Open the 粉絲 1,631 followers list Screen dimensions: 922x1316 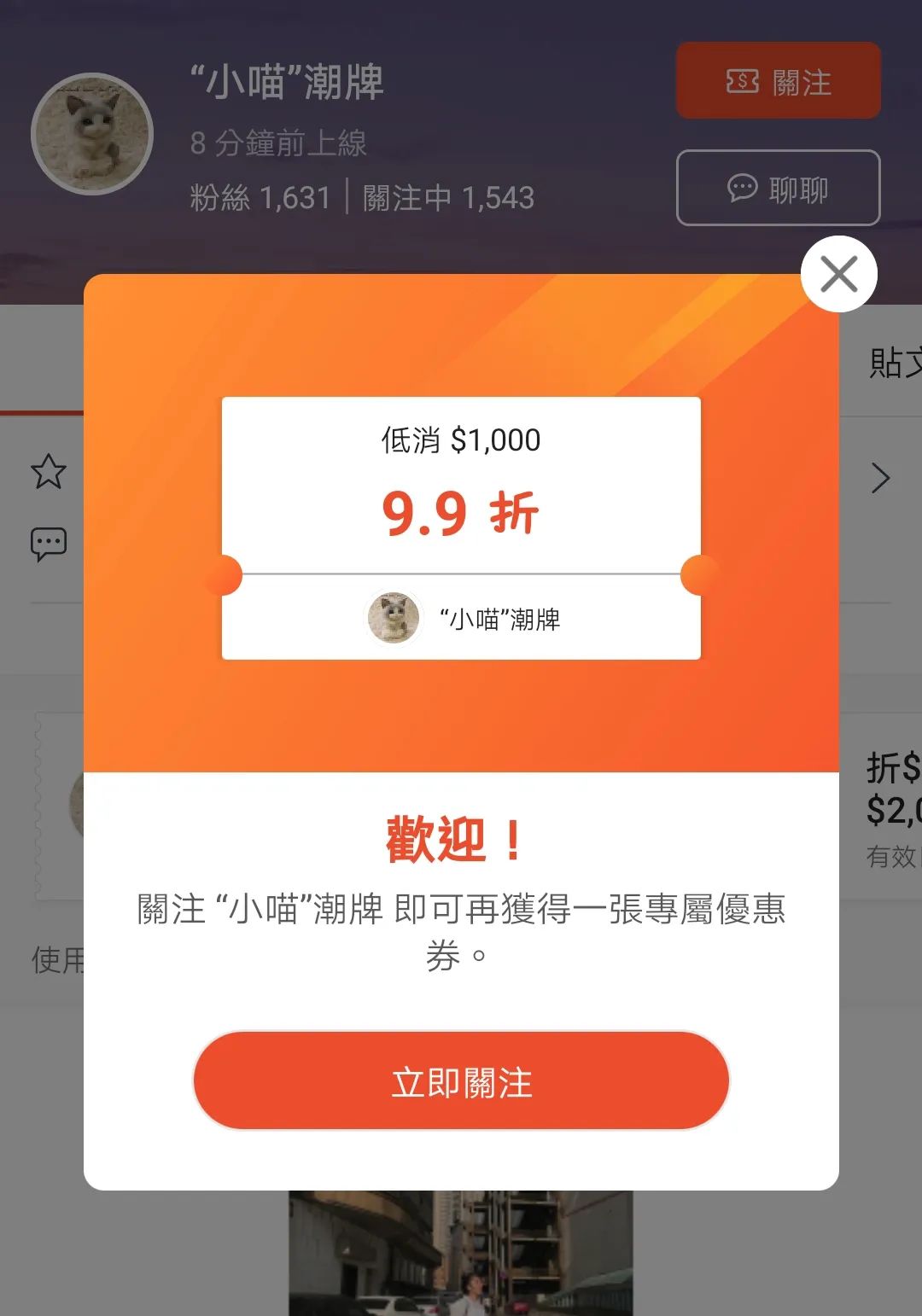260,197
